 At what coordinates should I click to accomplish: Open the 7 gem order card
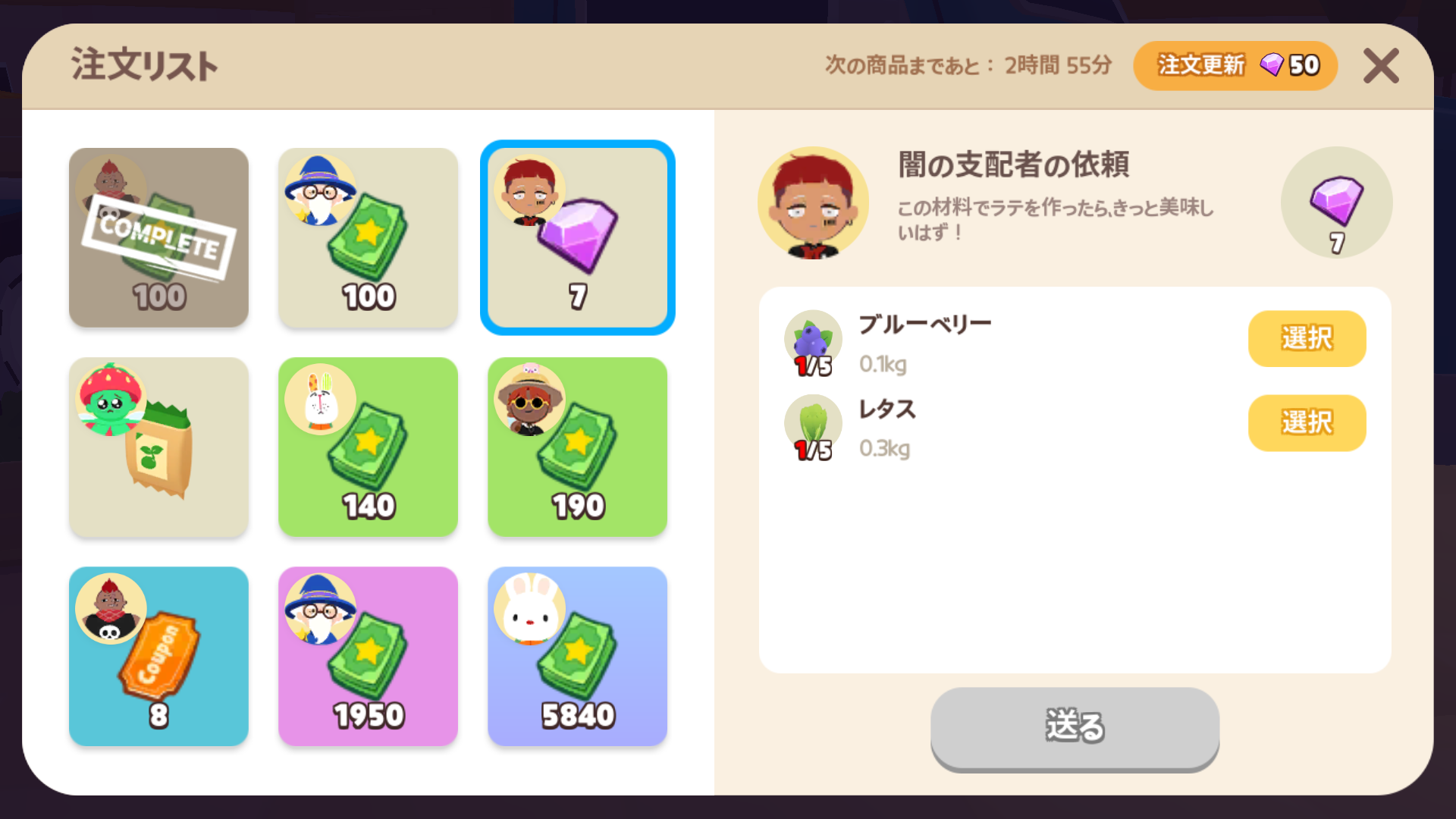coord(577,237)
